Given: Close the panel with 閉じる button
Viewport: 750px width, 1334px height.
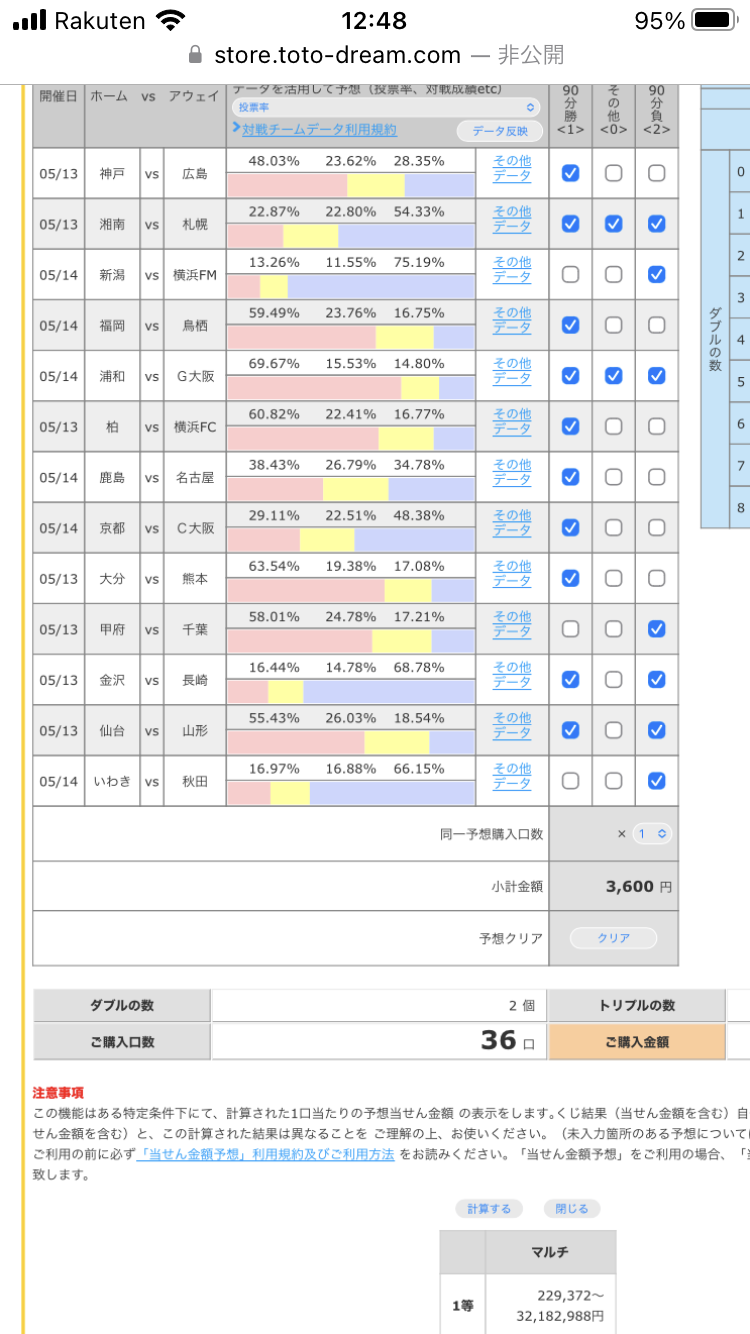Looking at the screenshot, I should click(571, 1208).
